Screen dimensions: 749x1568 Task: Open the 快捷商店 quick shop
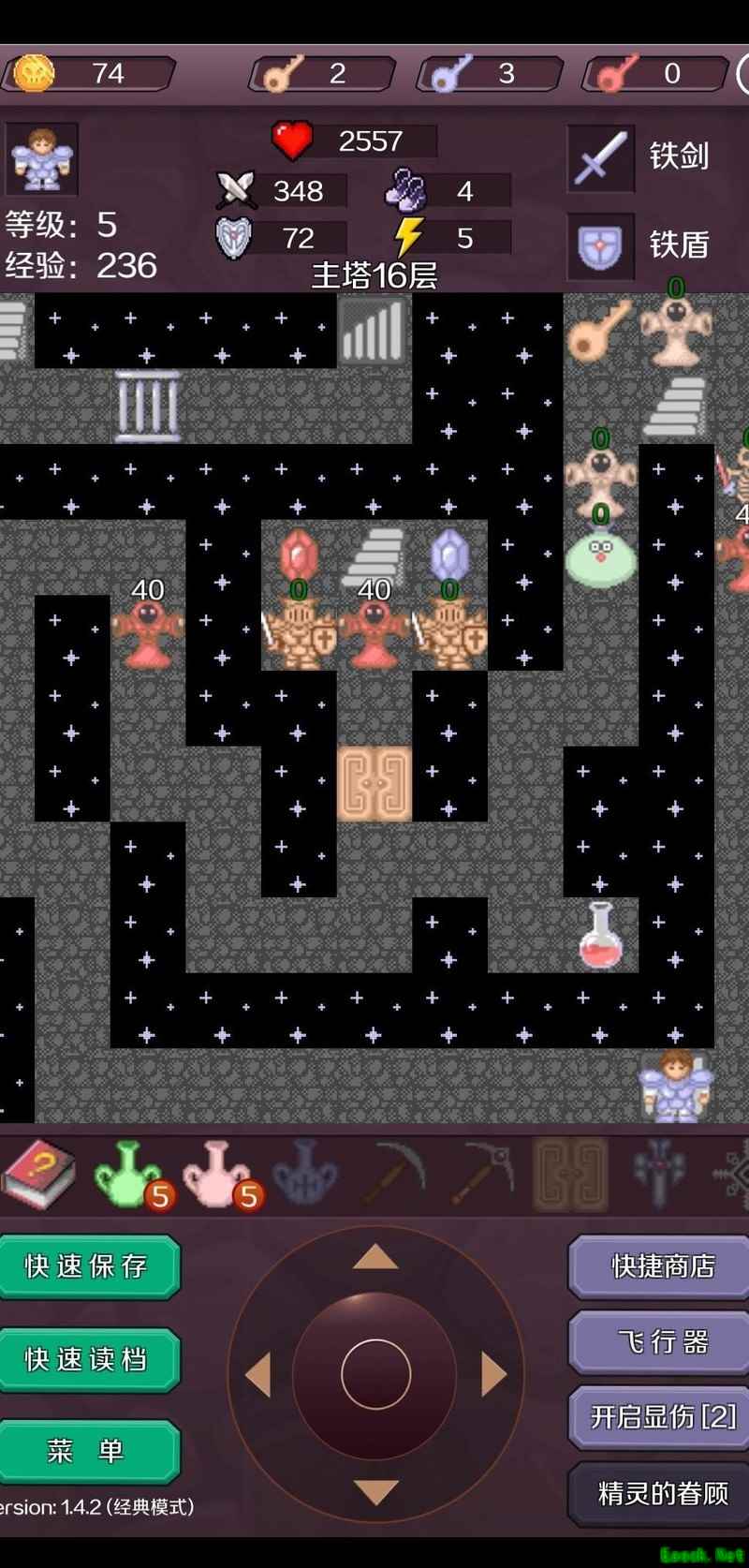click(x=661, y=1266)
